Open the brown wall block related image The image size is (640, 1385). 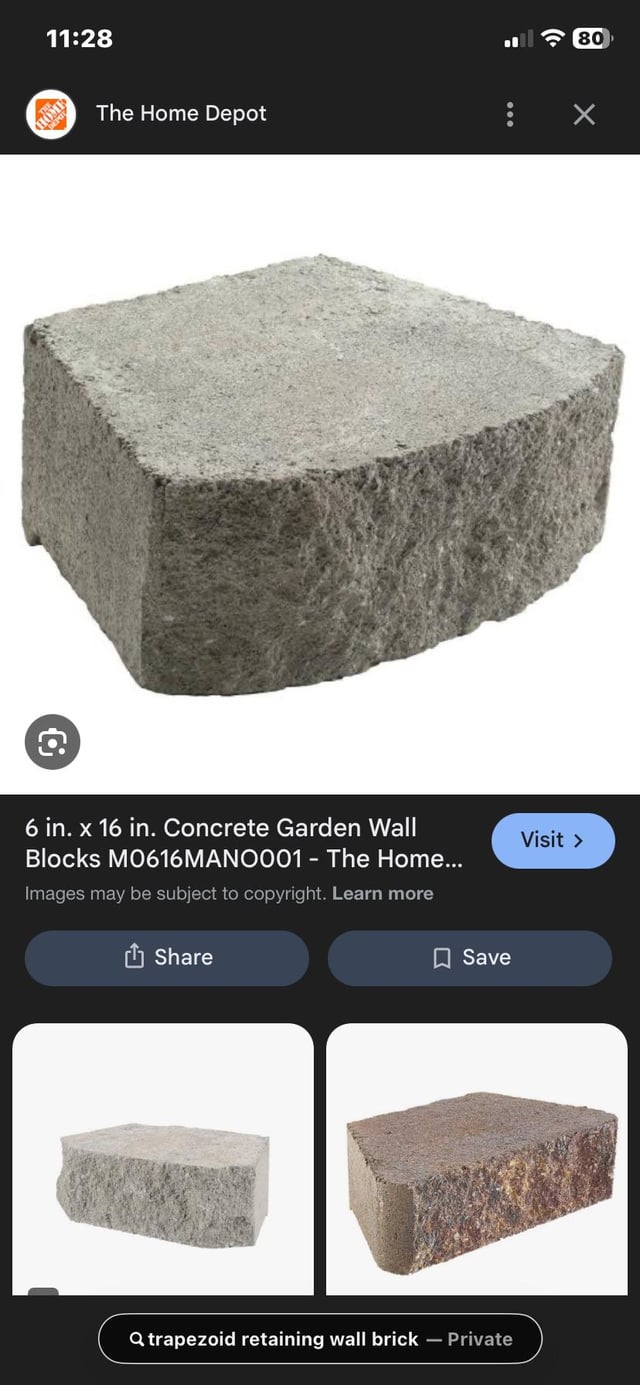tap(477, 1160)
